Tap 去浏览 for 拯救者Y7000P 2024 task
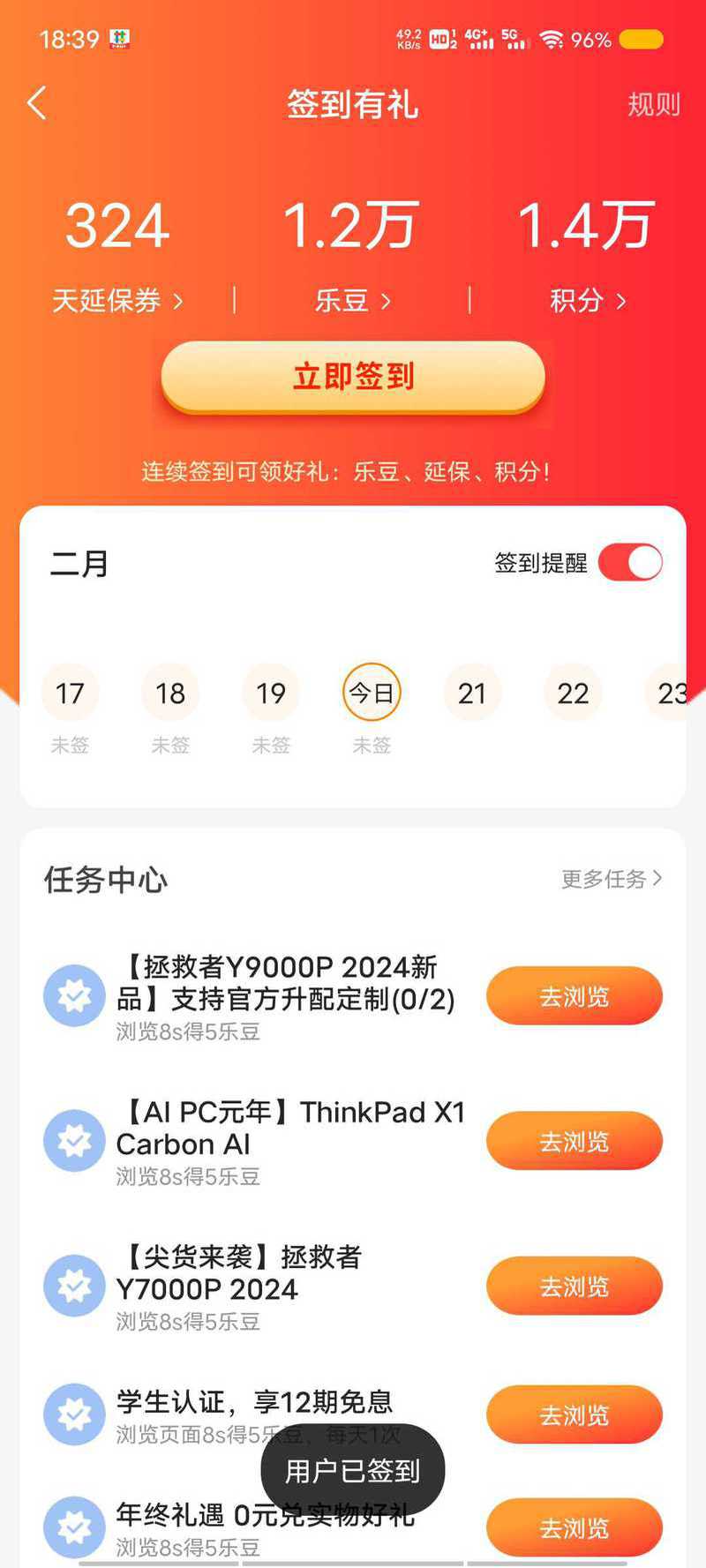The image size is (706, 1568). (x=574, y=1287)
